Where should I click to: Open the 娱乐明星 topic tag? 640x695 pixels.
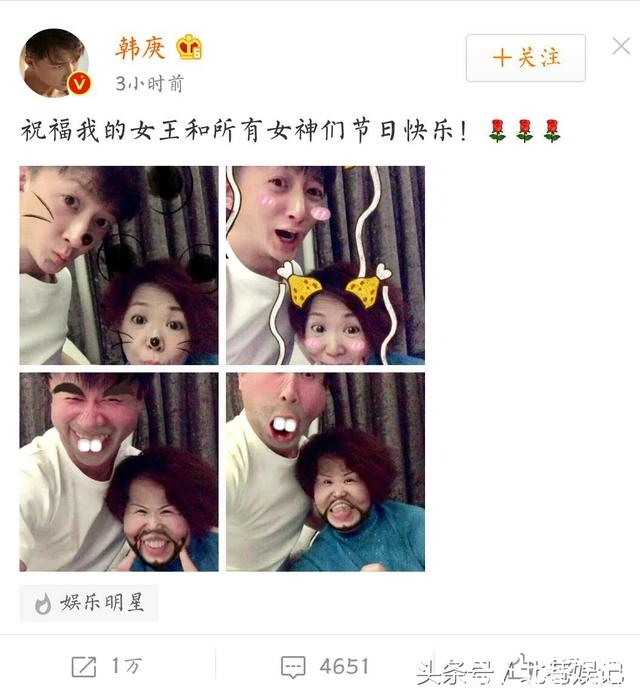(89, 603)
